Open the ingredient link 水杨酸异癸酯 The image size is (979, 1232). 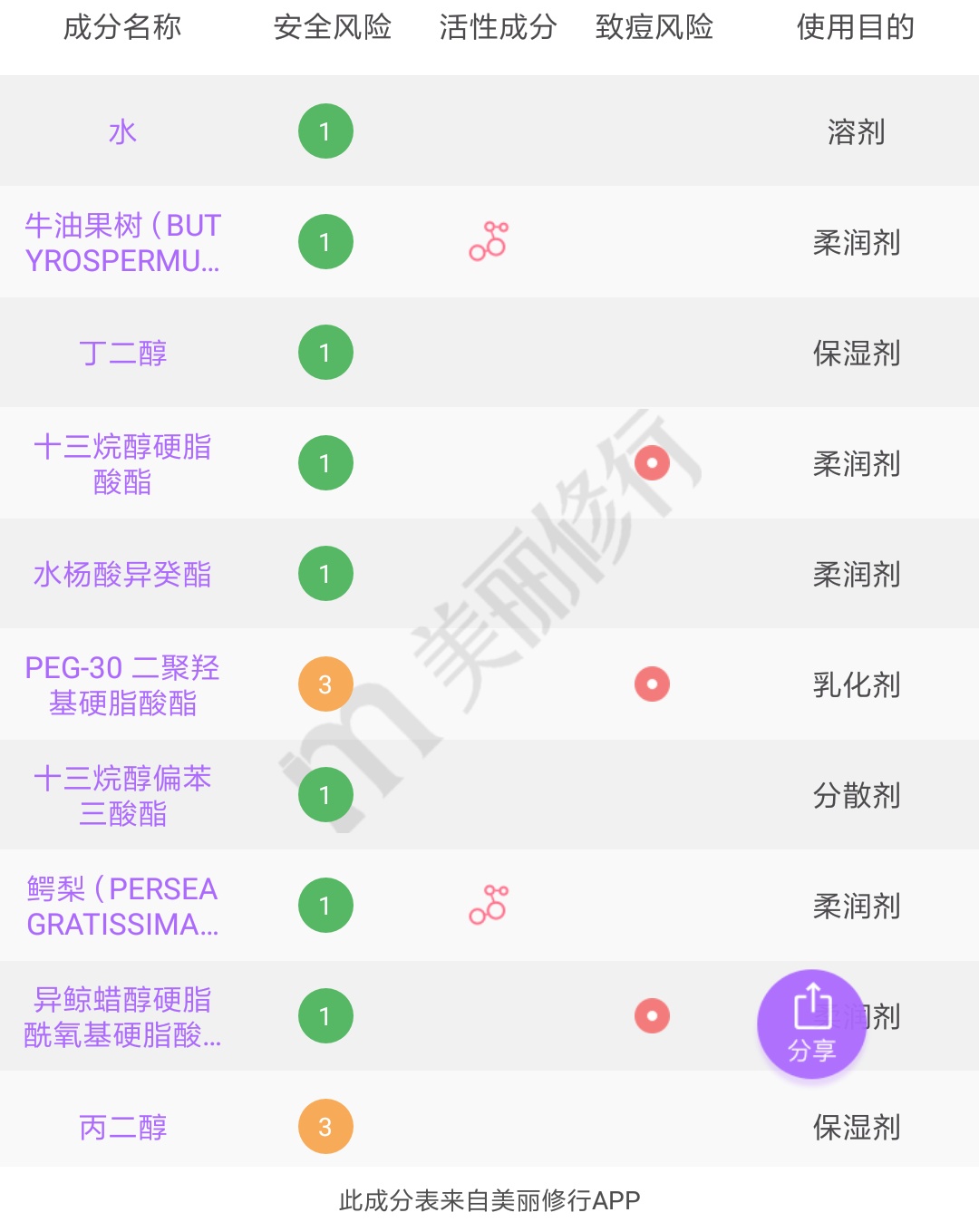tap(121, 573)
